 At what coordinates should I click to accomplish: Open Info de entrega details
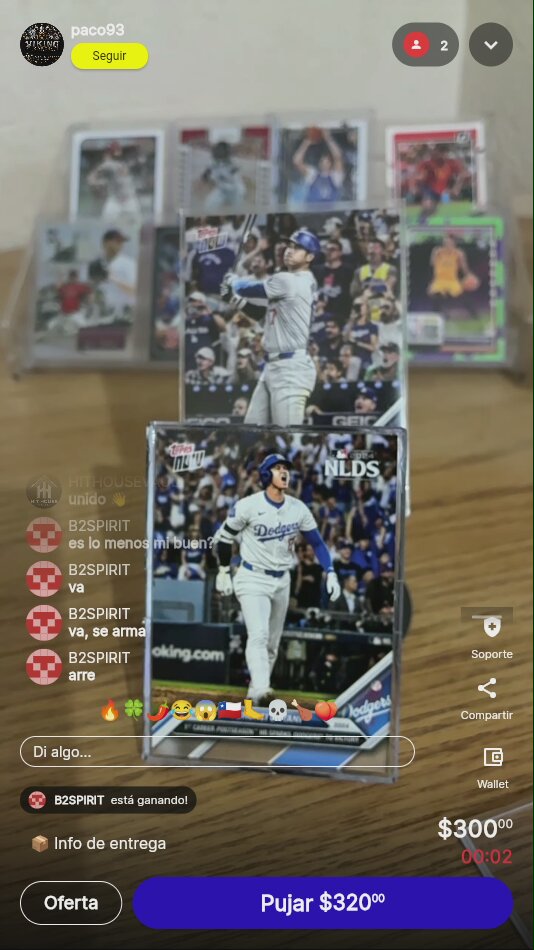click(98, 843)
